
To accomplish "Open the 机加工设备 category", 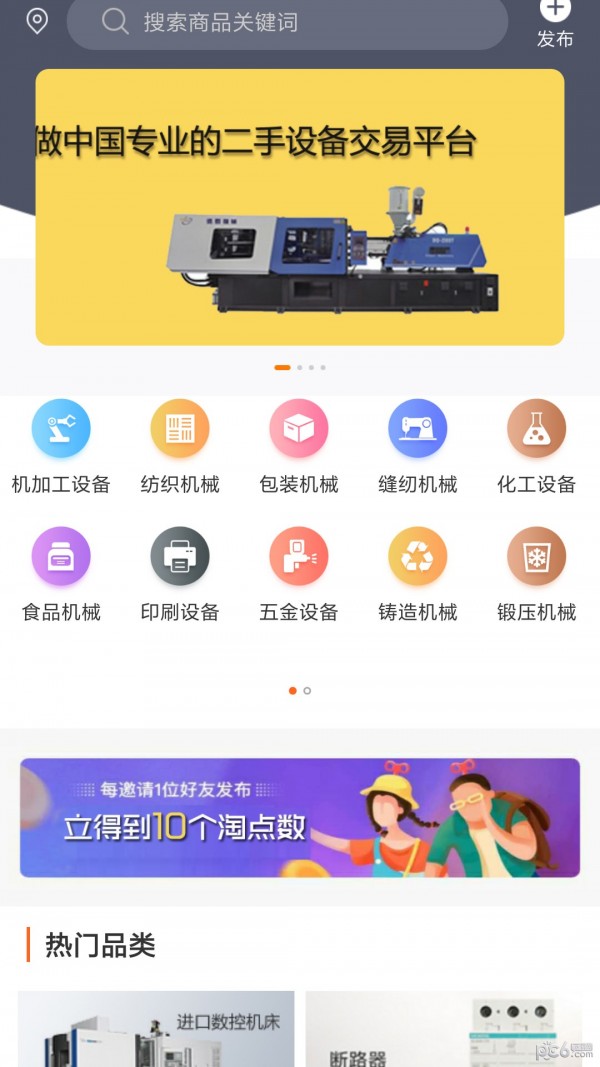I will click(x=61, y=446).
